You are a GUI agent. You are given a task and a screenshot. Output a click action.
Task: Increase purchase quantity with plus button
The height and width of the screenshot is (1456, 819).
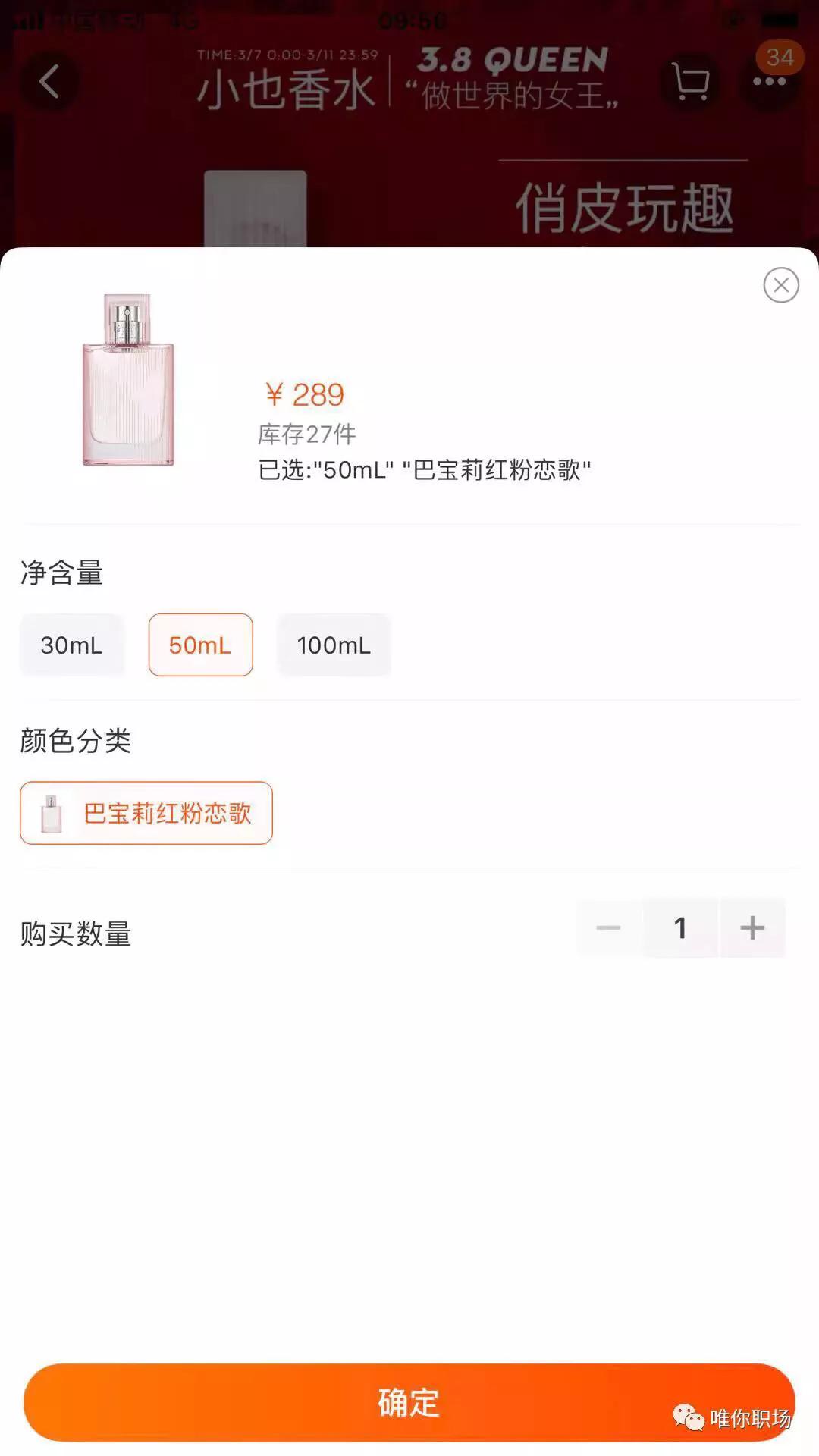[x=752, y=927]
